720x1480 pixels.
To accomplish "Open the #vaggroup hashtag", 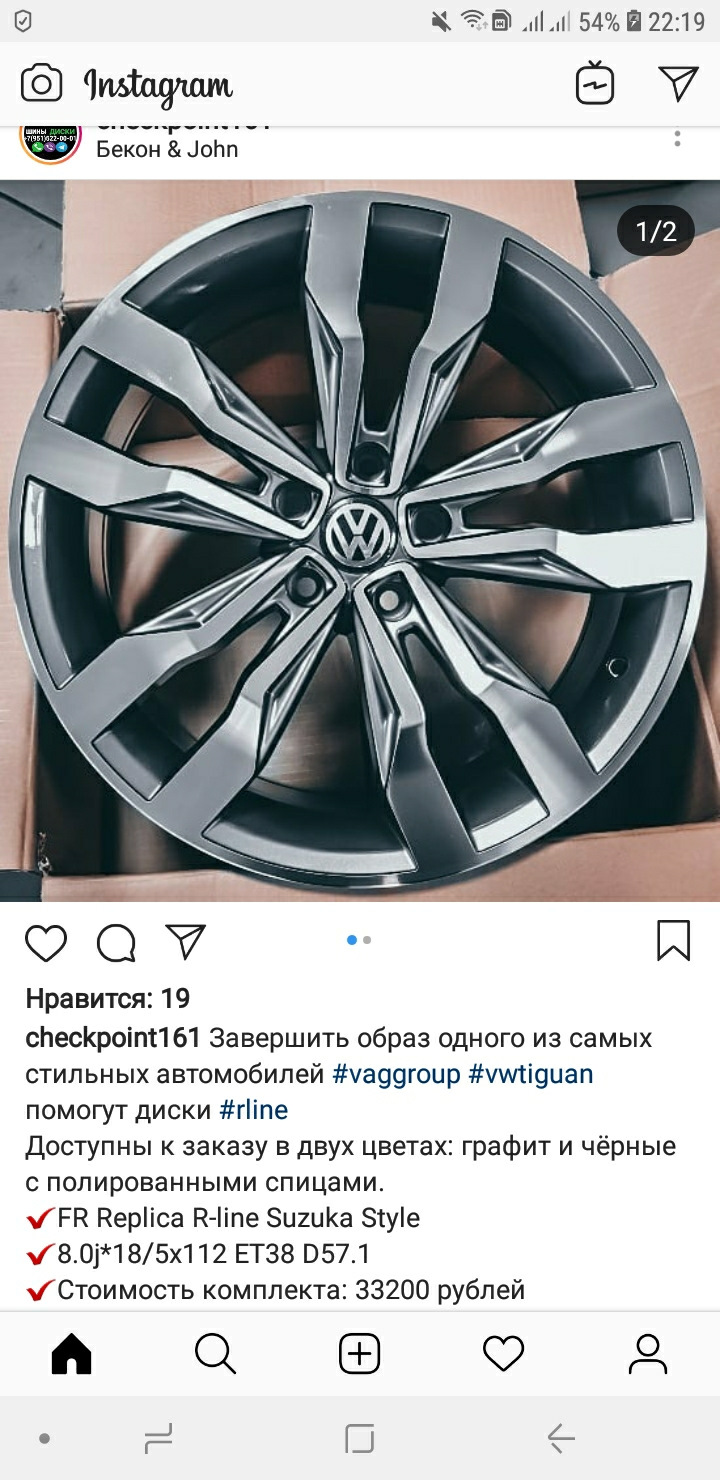I will [396, 1074].
